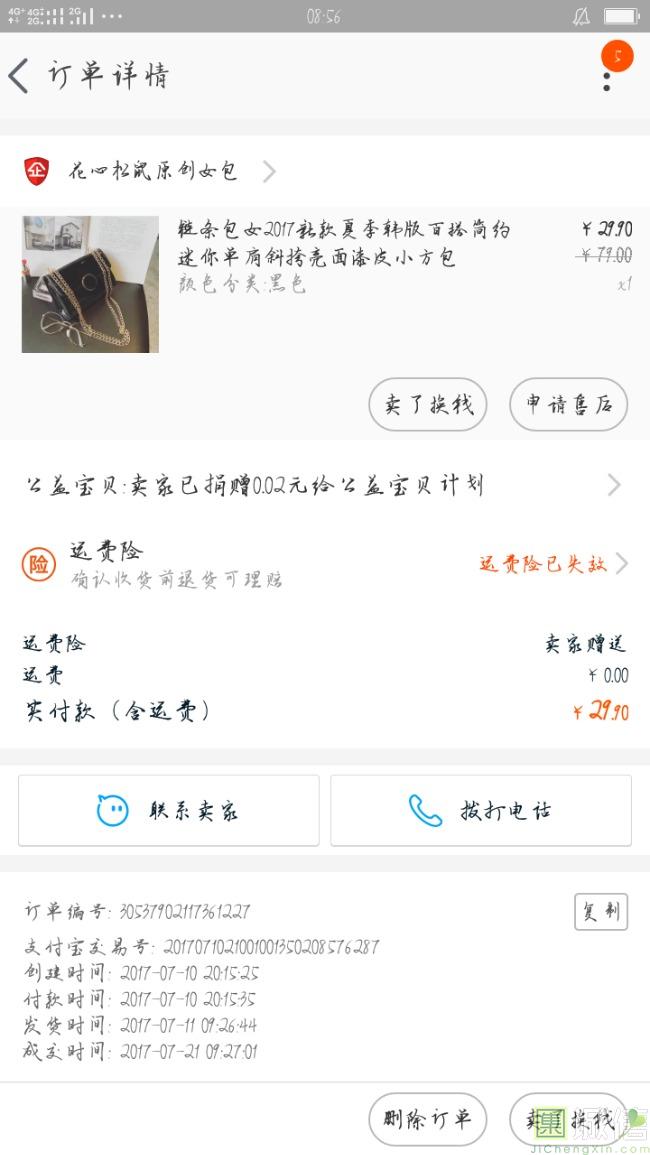The width and height of the screenshot is (650, 1155).
Task: Tap 联系卖家 to message the seller
Action: tap(168, 810)
